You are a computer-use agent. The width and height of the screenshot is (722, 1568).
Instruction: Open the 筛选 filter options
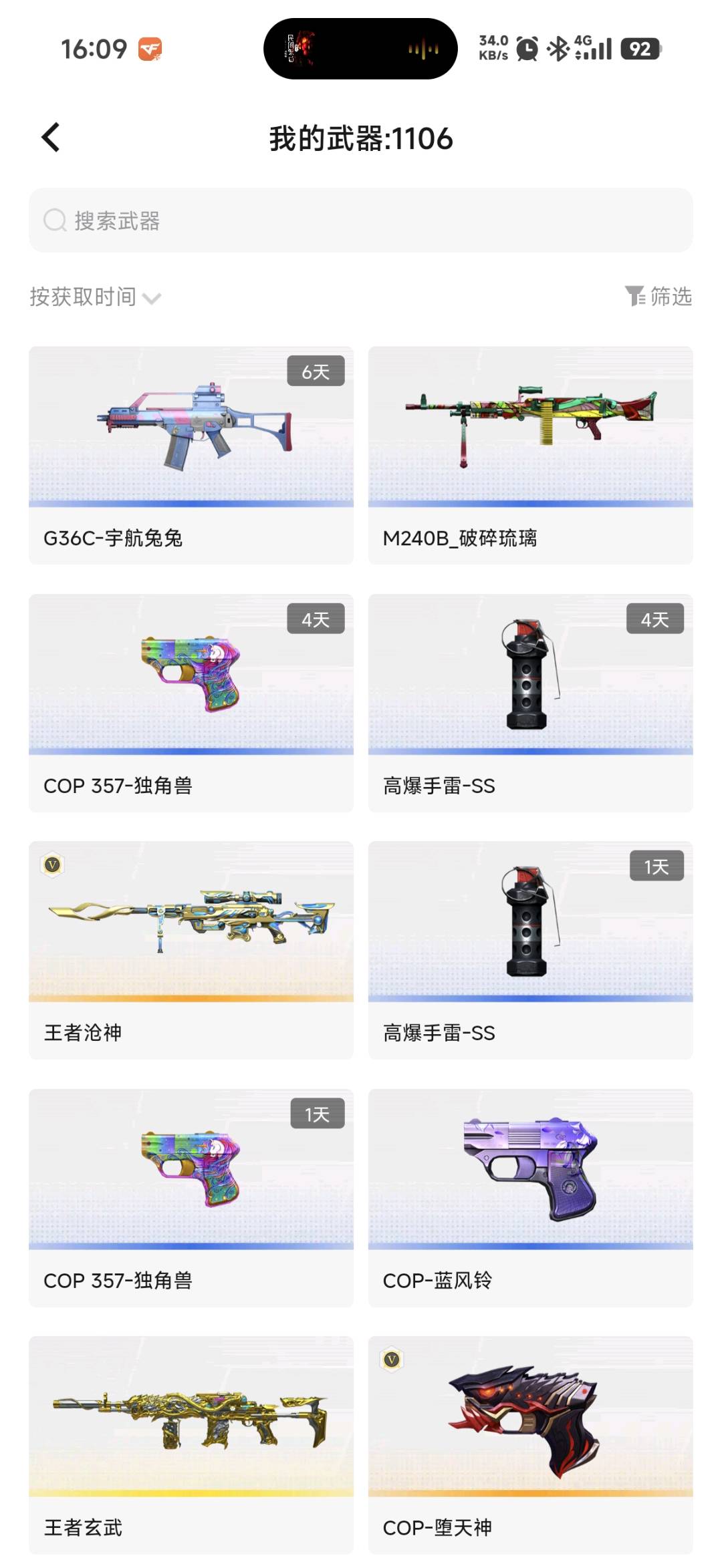[x=658, y=296]
